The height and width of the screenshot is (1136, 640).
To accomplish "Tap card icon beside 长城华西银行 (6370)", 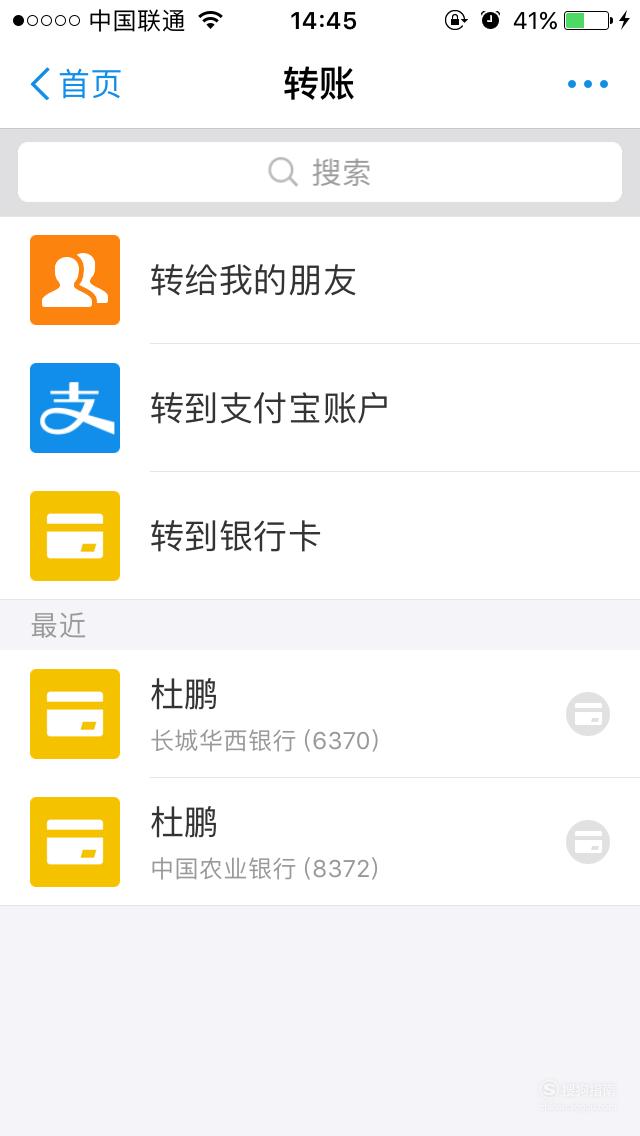I will (x=588, y=714).
